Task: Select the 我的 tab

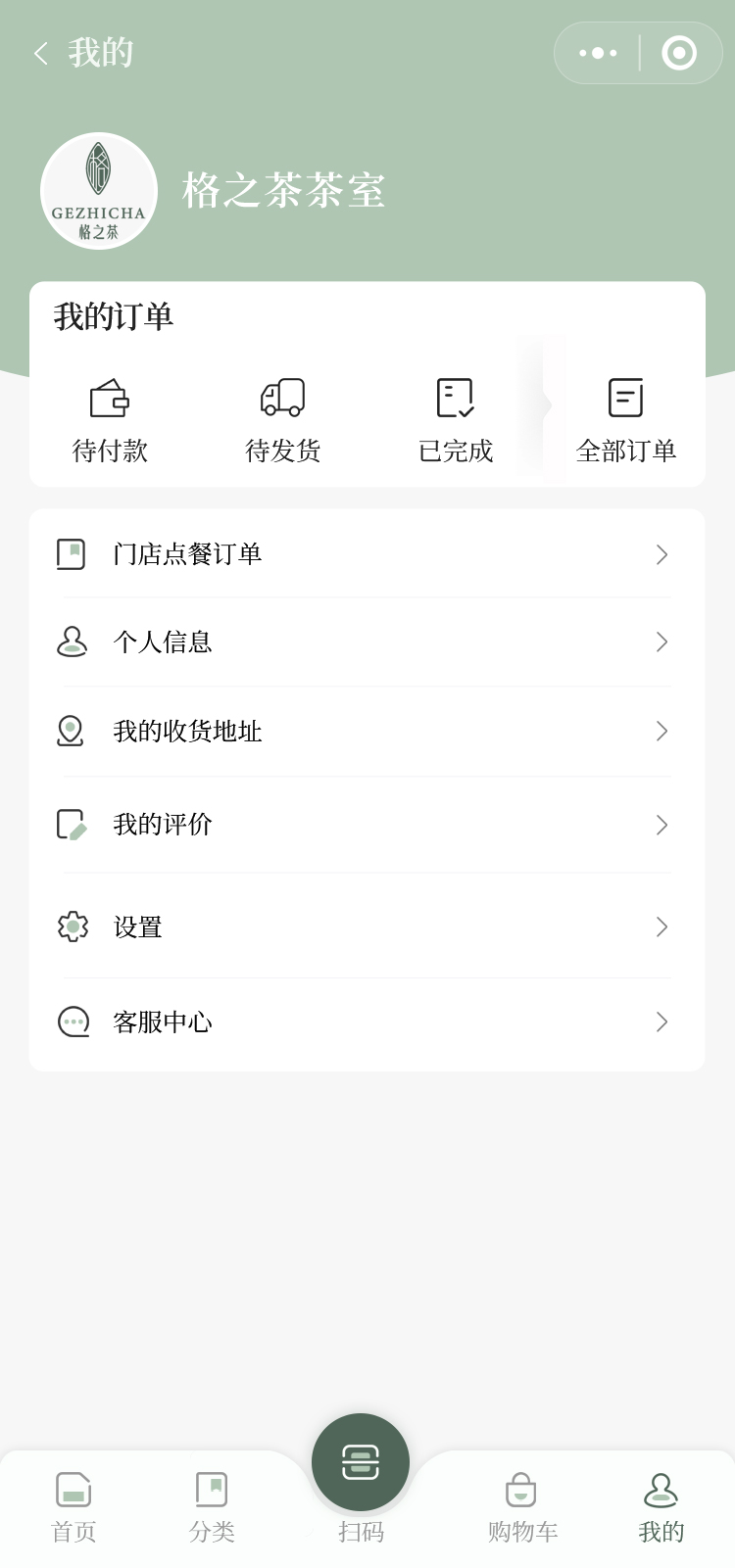Action: point(661,1508)
